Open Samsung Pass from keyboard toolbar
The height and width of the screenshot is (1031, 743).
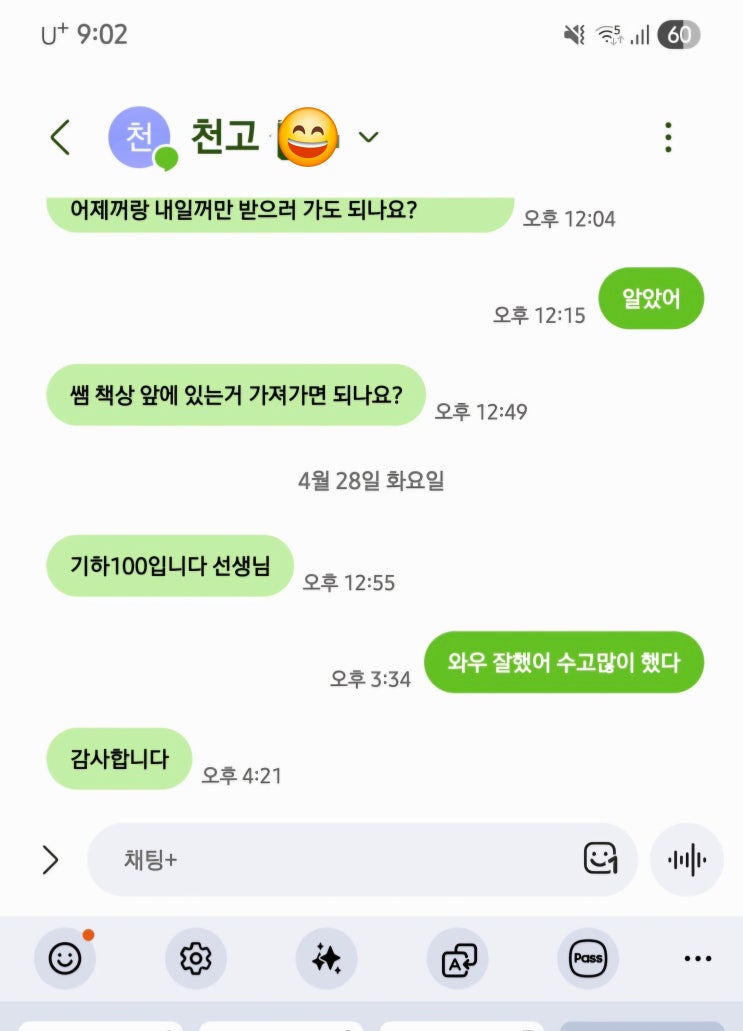(588, 959)
